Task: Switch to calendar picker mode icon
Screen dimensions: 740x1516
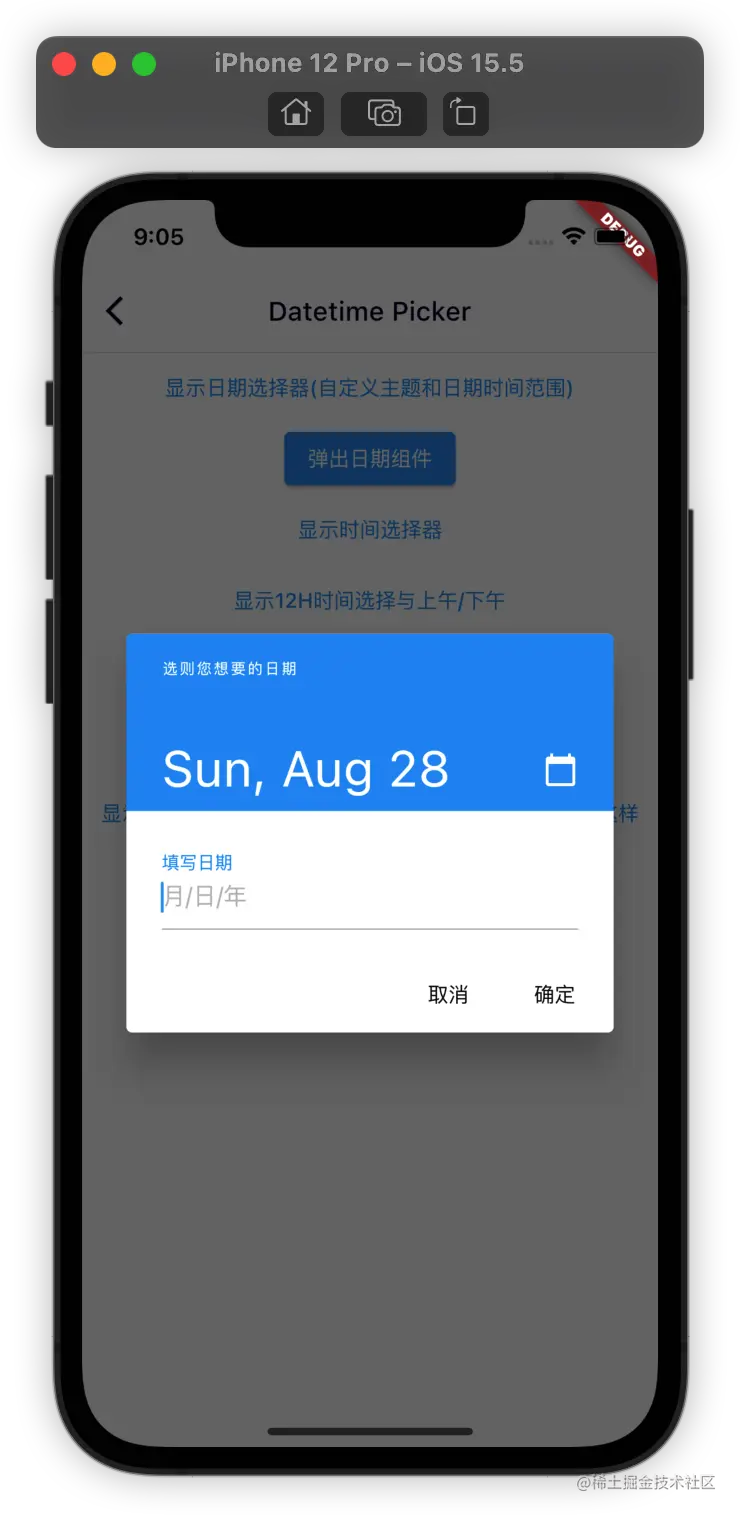Action: [560, 769]
